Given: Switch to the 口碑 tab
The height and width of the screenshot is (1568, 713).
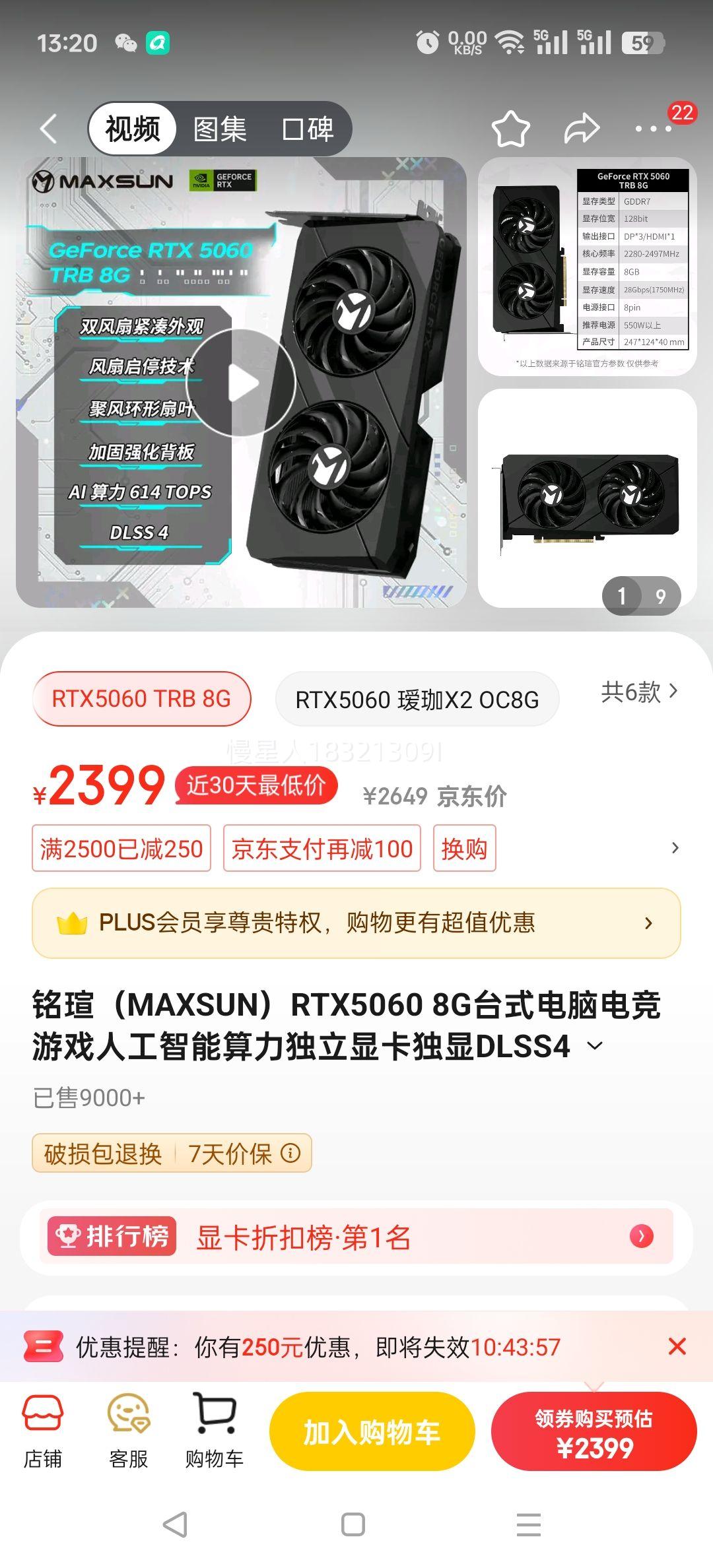Looking at the screenshot, I should click(x=310, y=127).
